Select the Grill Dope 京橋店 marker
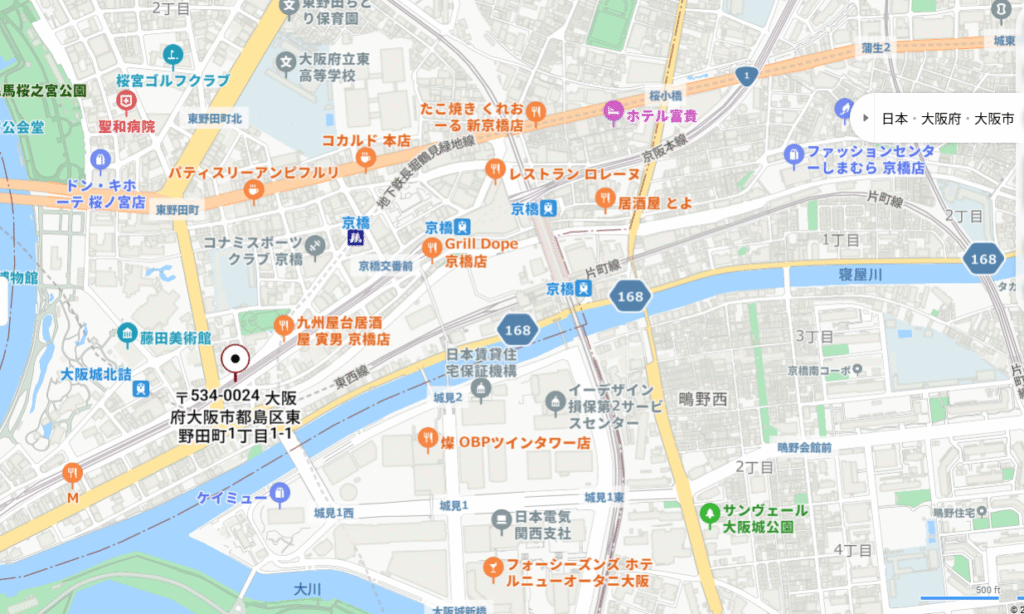Viewport: 1024px width, 614px height. (432, 248)
